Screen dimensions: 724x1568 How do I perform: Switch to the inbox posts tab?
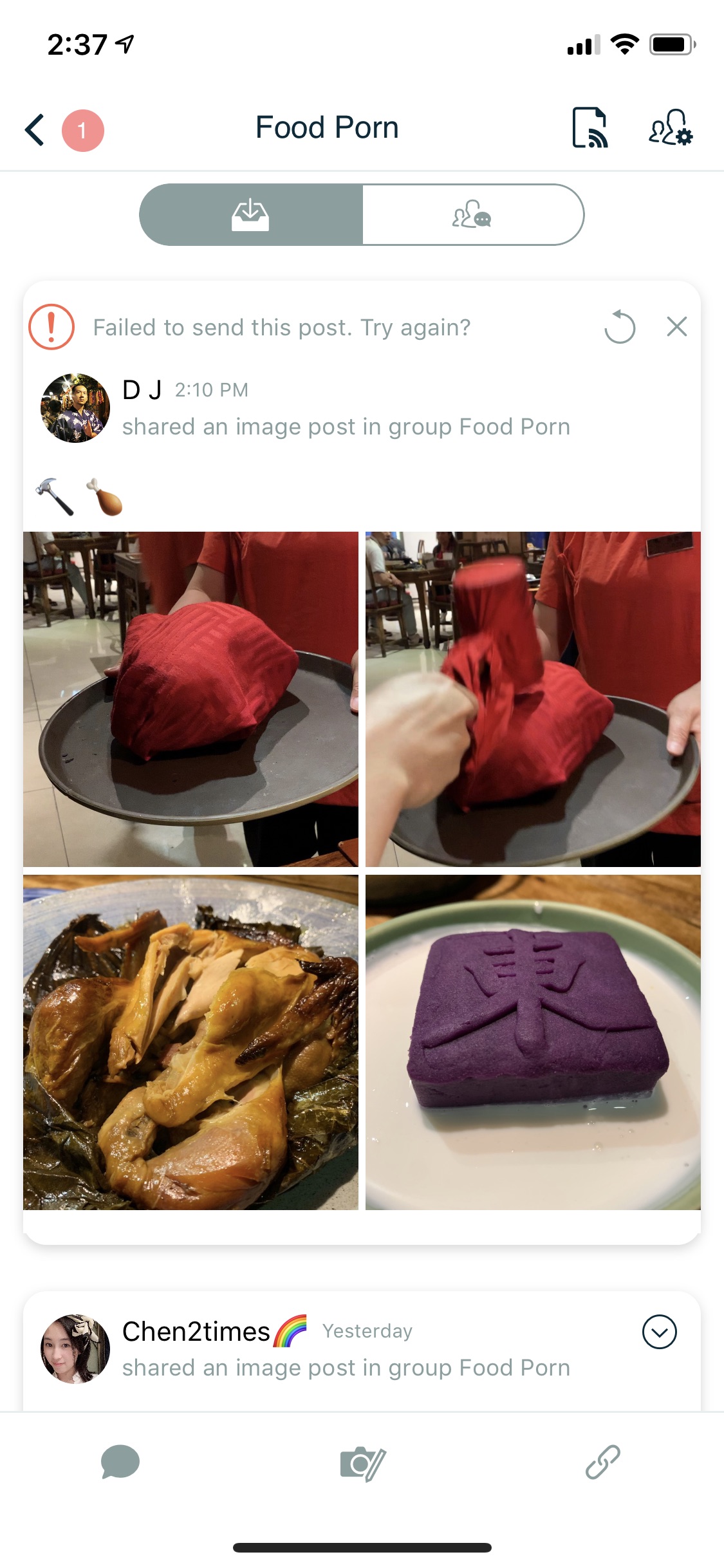pos(251,214)
